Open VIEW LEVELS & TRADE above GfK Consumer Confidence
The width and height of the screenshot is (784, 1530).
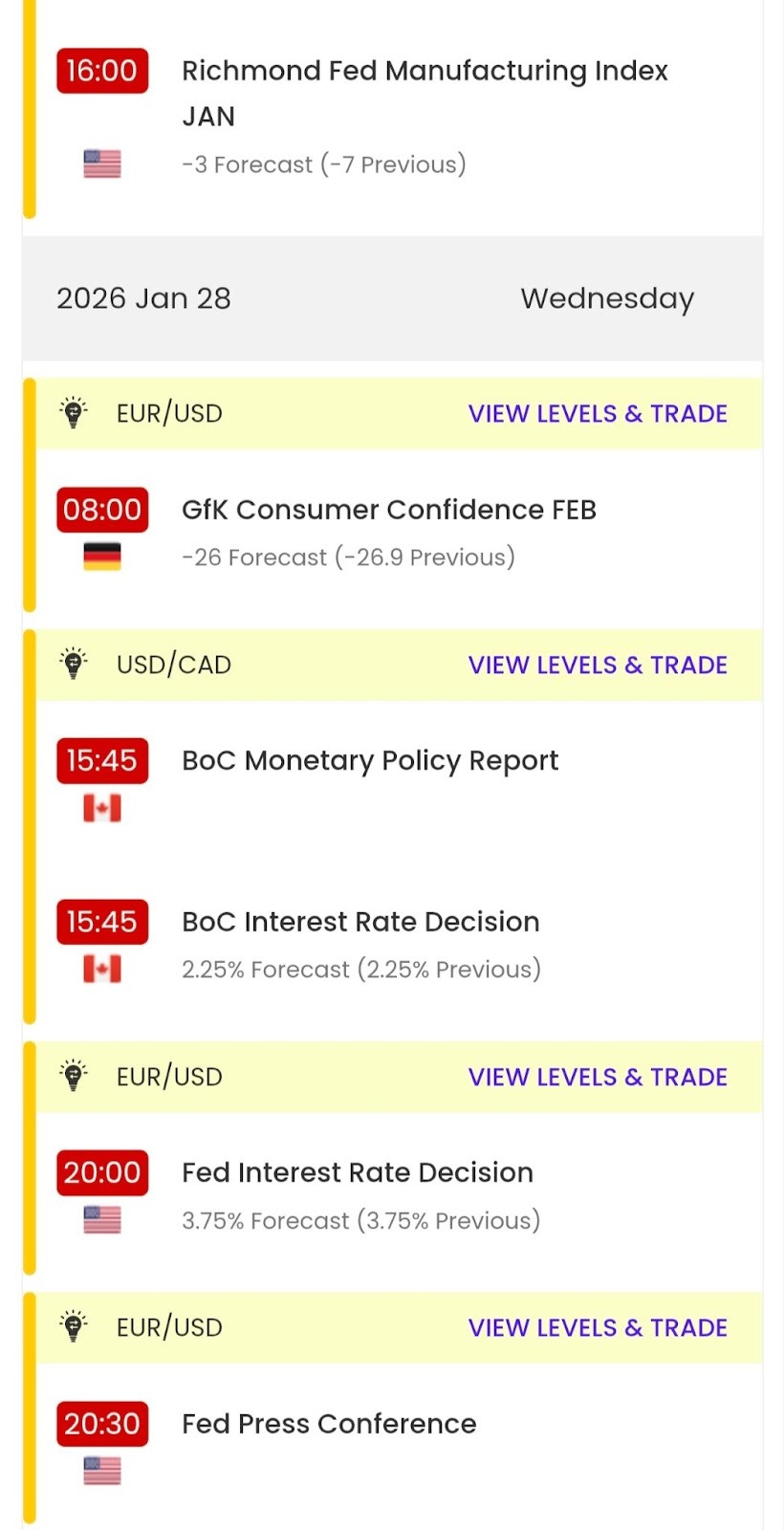click(598, 413)
